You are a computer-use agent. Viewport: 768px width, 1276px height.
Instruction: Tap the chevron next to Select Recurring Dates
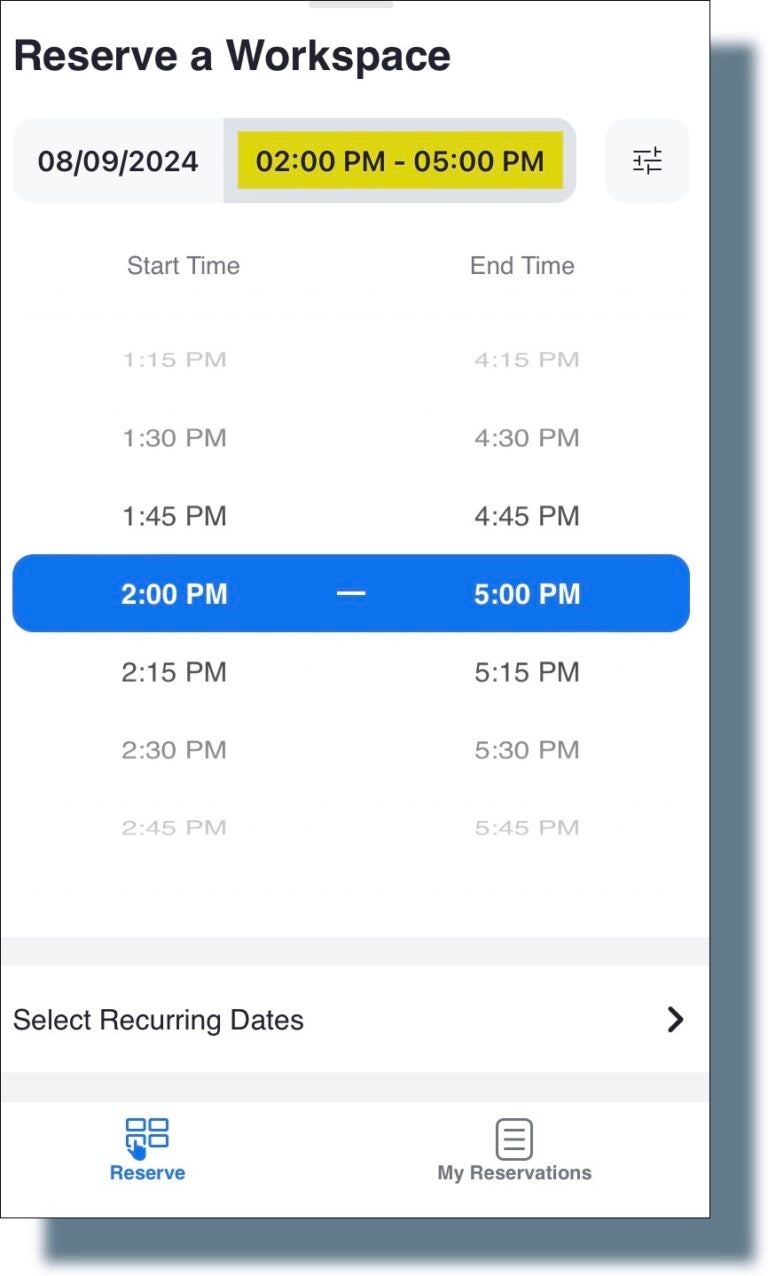click(x=676, y=1019)
